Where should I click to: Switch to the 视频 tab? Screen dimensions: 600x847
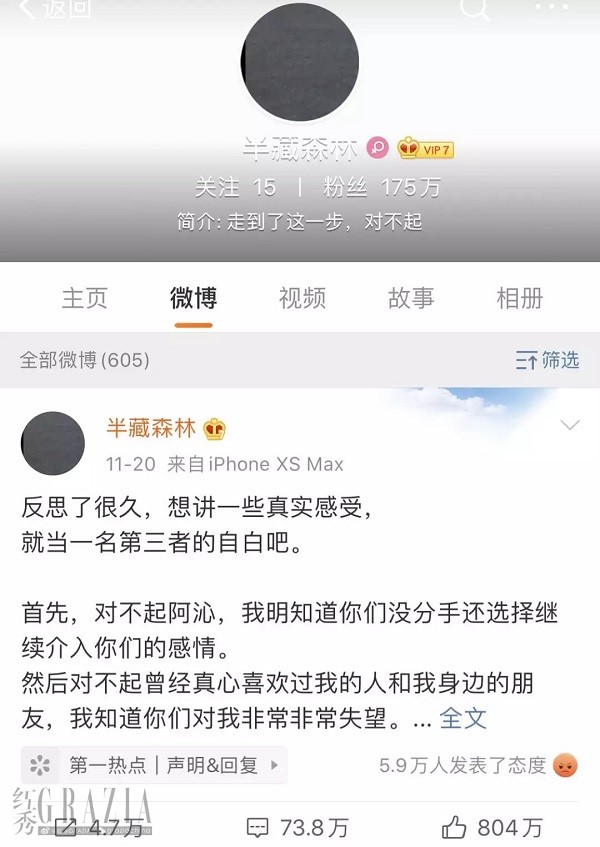coord(302,298)
